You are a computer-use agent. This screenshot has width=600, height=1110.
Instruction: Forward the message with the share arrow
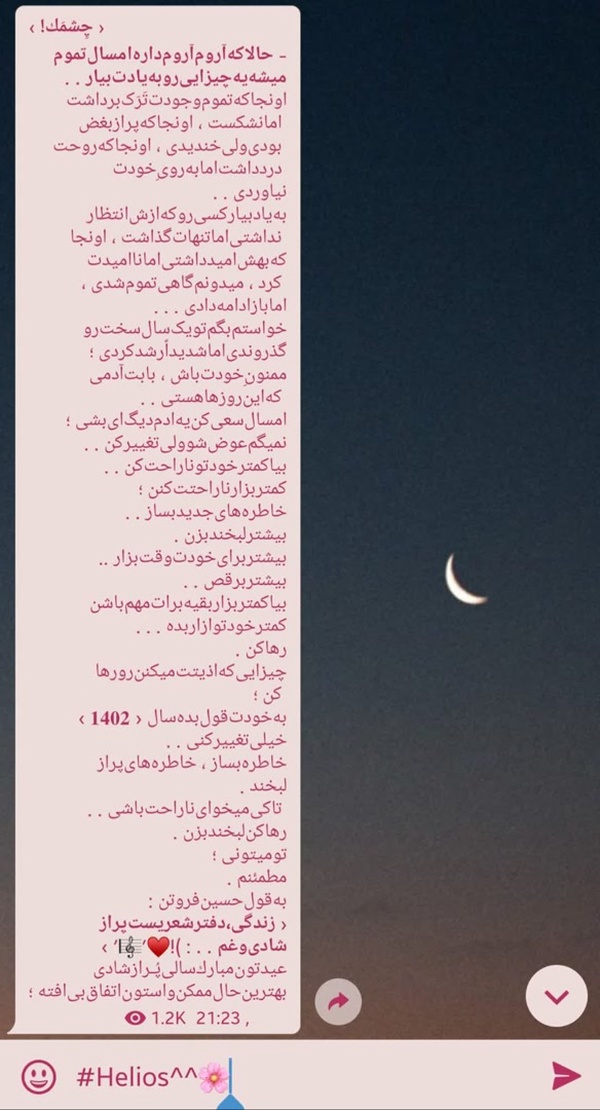[x=338, y=1002]
